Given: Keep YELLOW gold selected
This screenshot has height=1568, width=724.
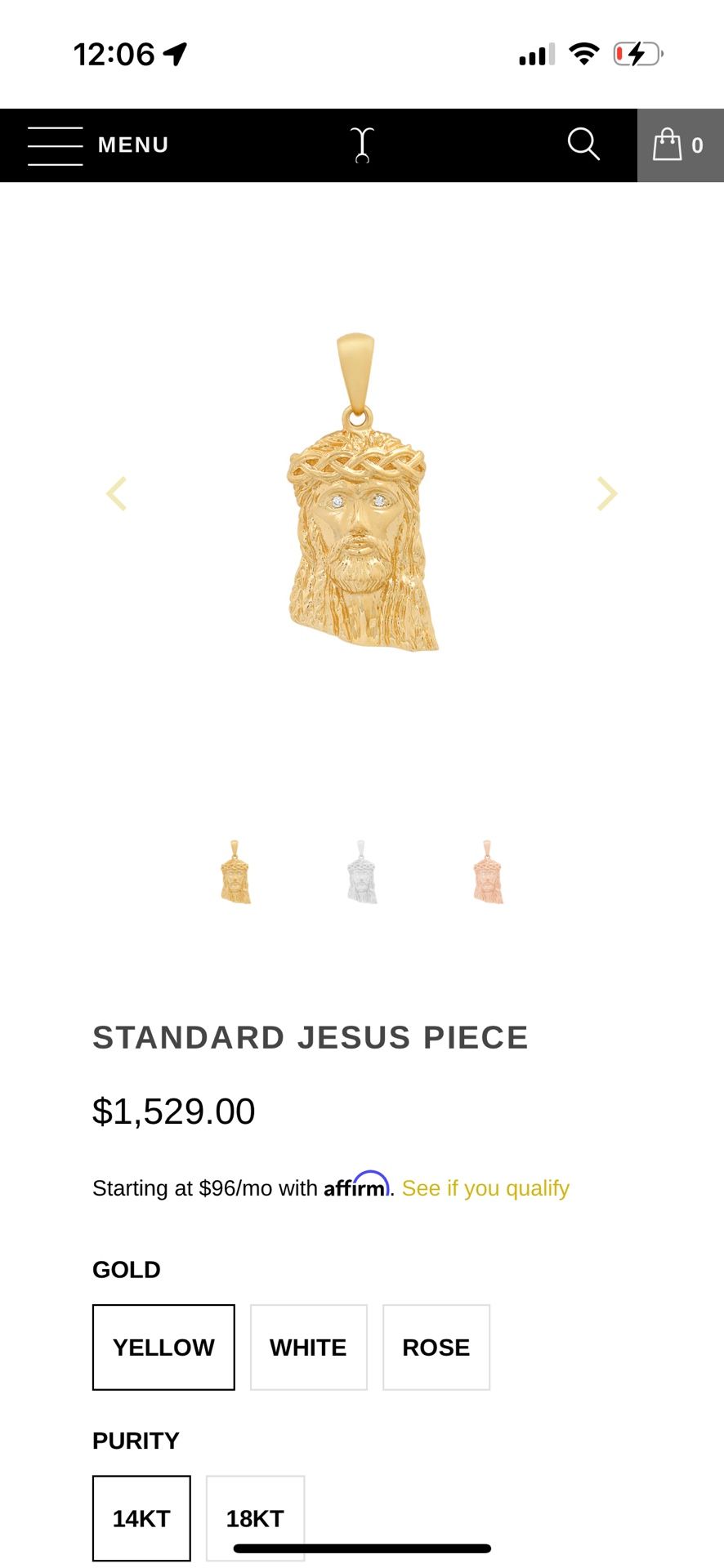Looking at the screenshot, I should 163,1347.
